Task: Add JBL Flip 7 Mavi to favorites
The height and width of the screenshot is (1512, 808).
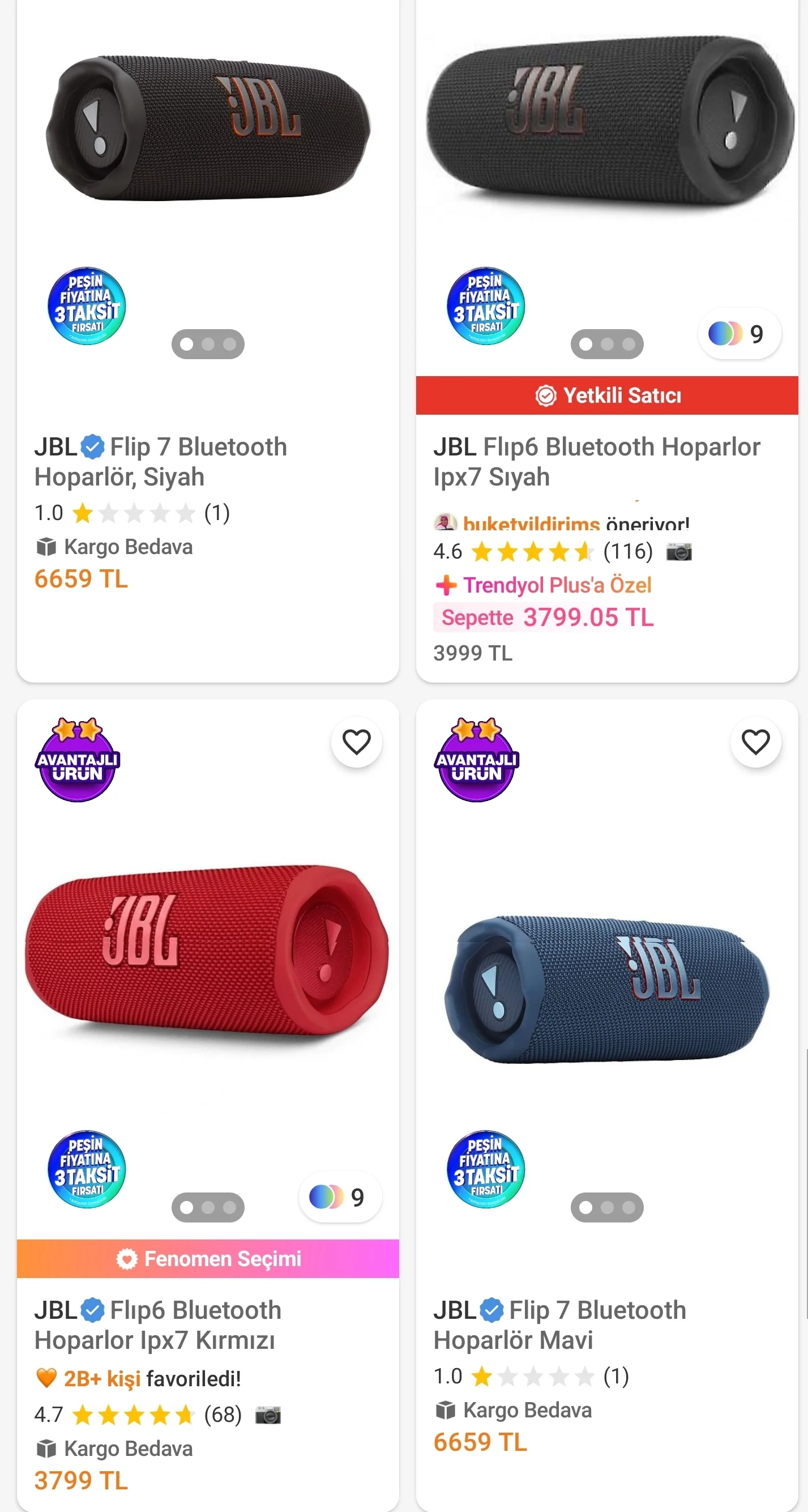Action: (x=755, y=742)
